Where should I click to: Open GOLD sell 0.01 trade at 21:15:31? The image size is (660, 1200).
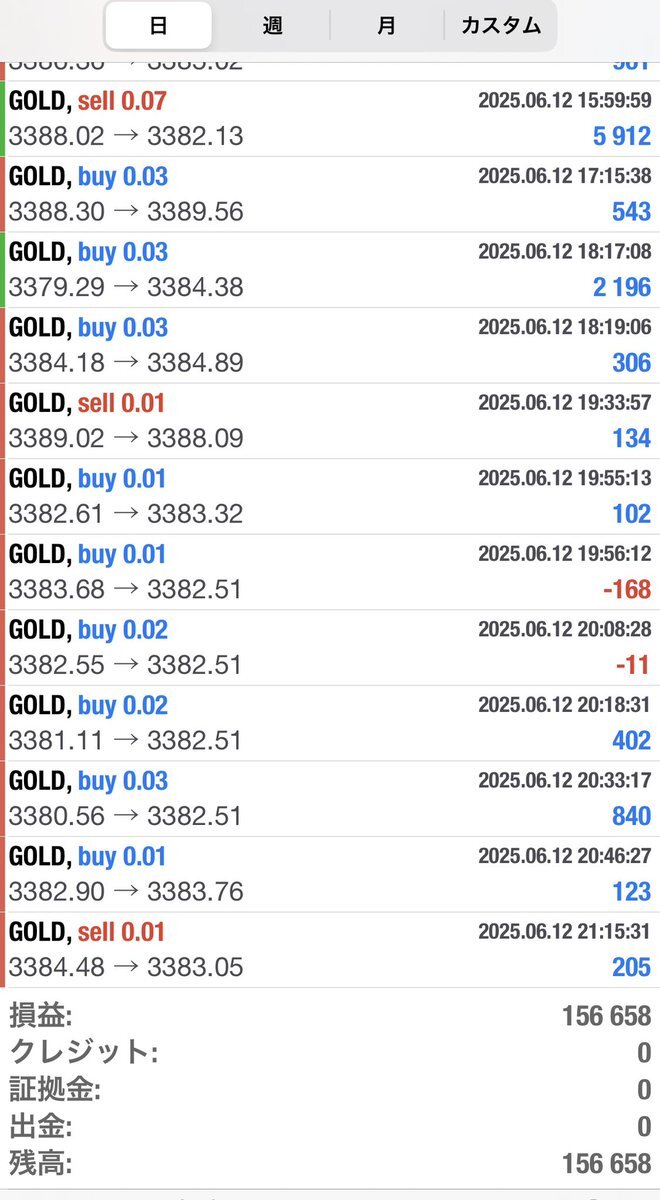pyautogui.click(x=330, y=950)
